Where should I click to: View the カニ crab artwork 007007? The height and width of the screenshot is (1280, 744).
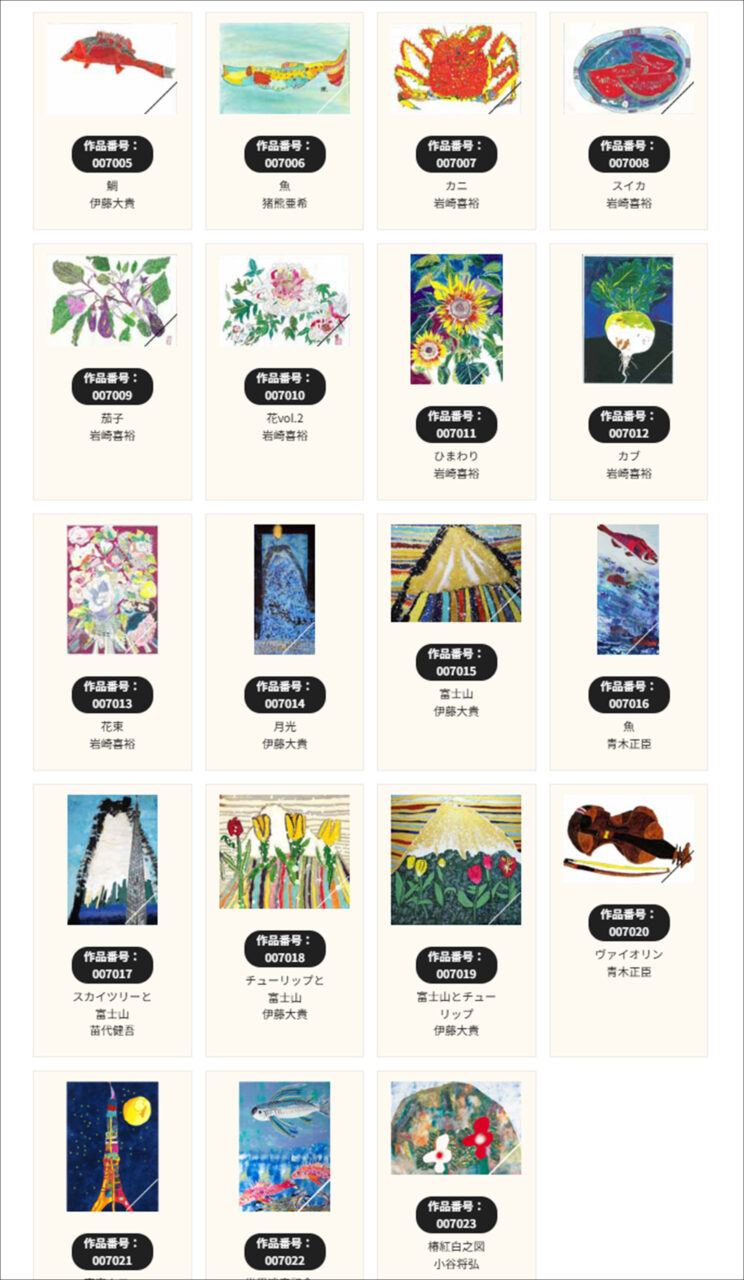tap(456, 121)
